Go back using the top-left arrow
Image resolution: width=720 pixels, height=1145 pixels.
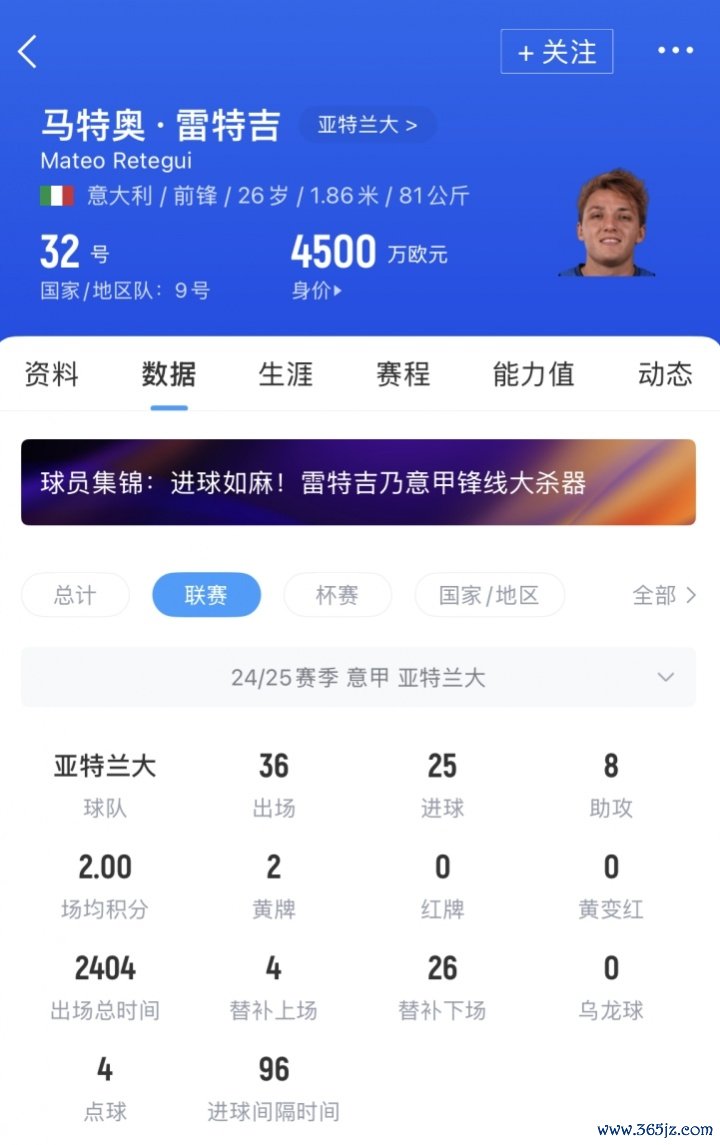pos(28,51)
